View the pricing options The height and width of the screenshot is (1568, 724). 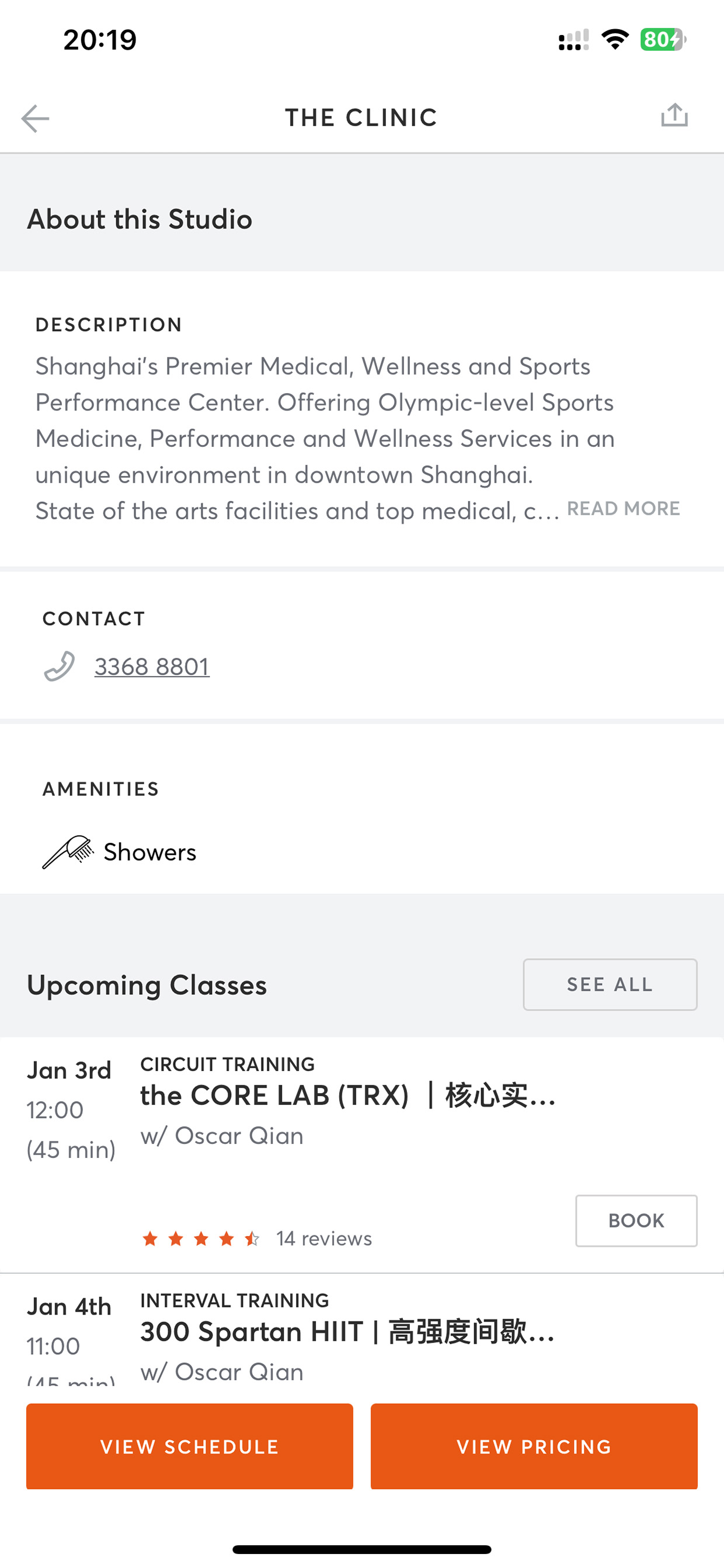pos(534,1446)
